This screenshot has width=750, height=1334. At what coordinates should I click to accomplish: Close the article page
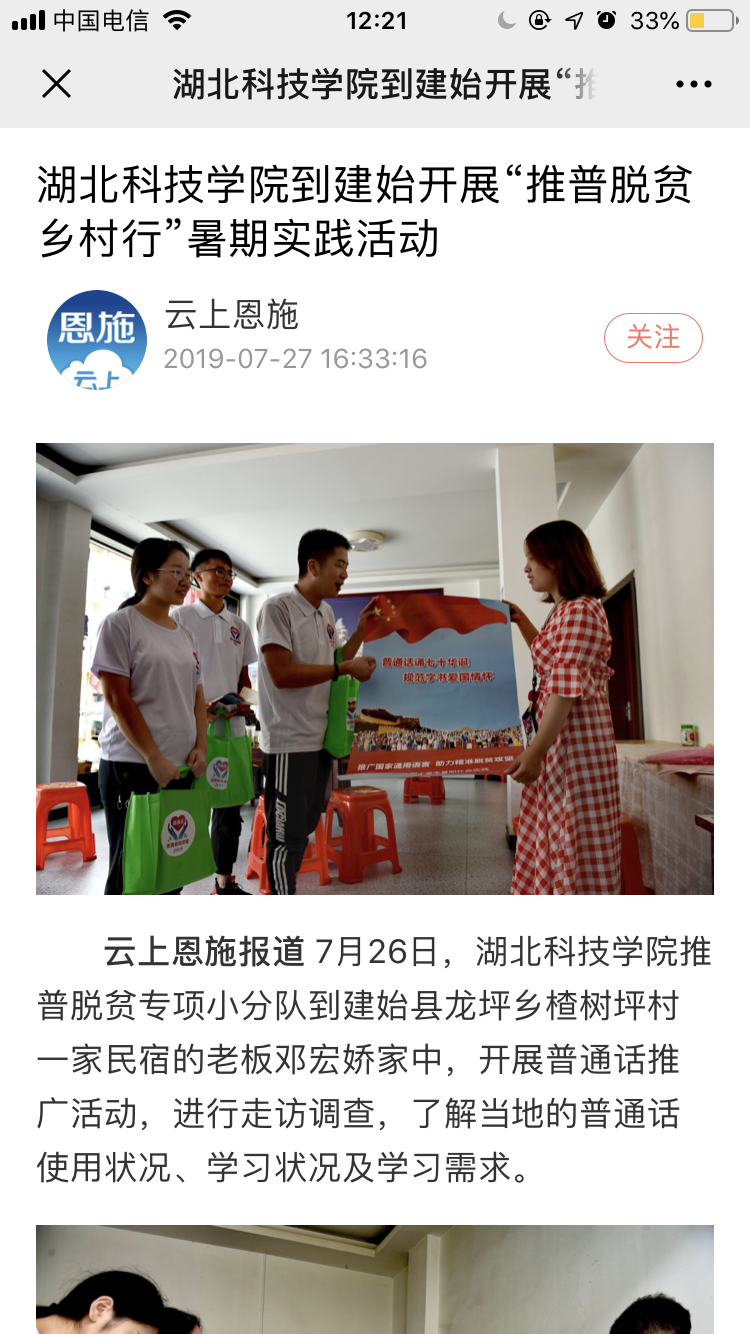57,84
